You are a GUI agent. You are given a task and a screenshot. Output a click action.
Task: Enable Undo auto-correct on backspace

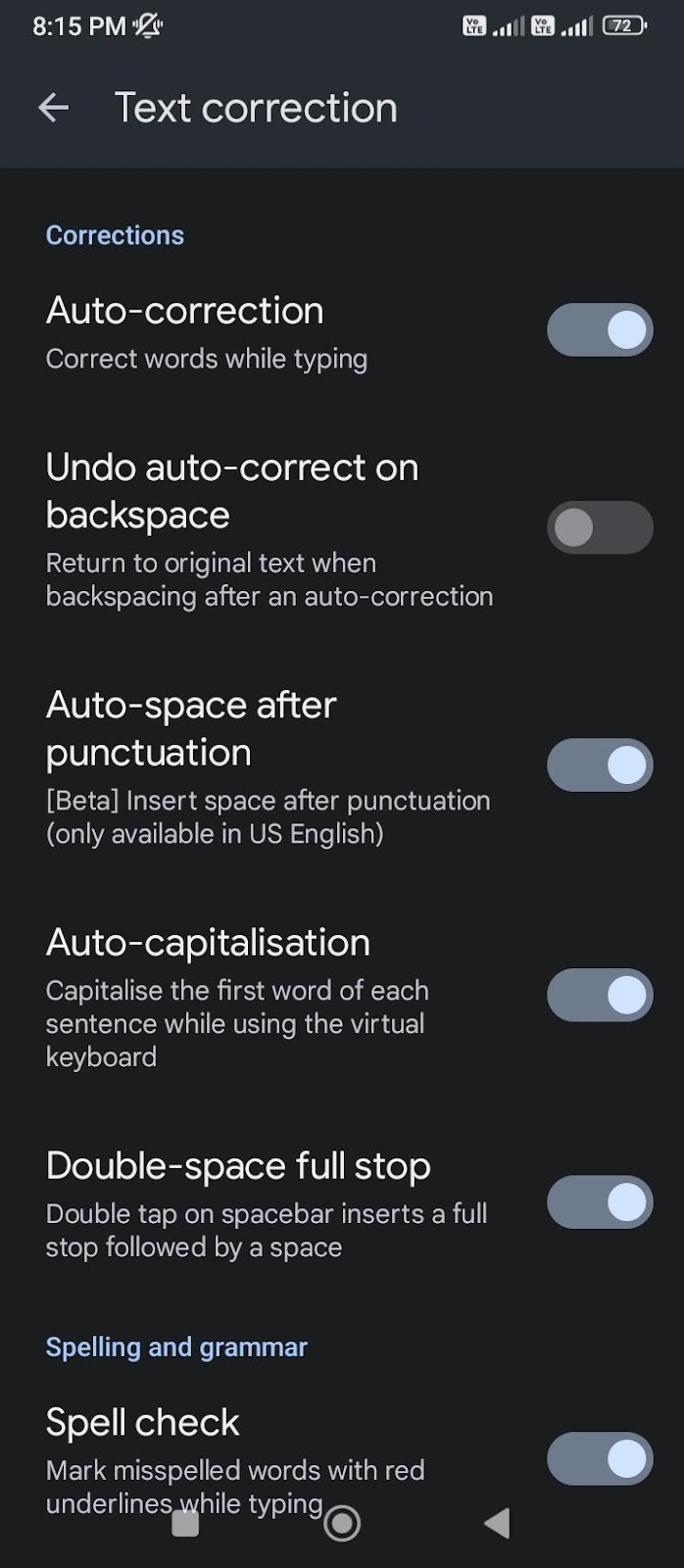[599, 527]
